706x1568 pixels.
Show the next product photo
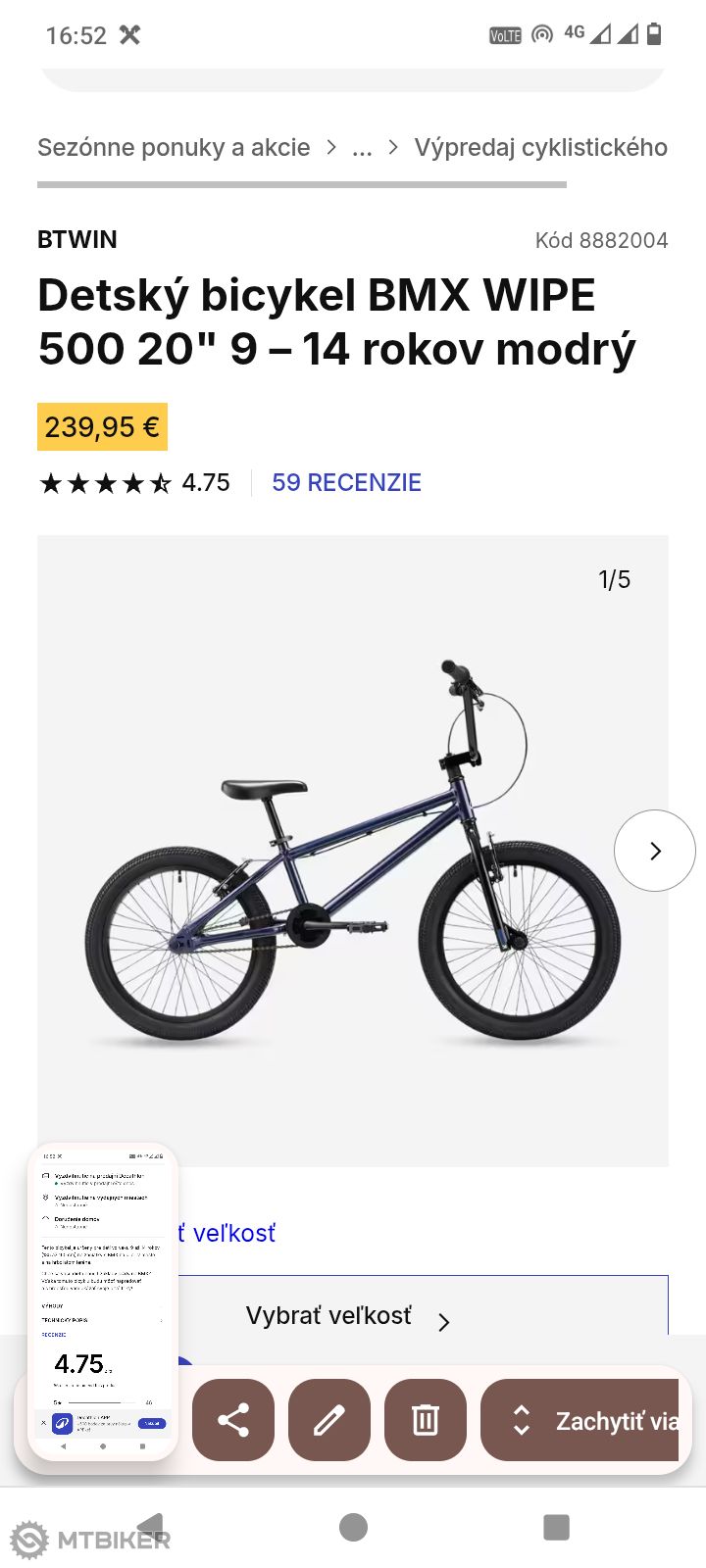[654, 851]
